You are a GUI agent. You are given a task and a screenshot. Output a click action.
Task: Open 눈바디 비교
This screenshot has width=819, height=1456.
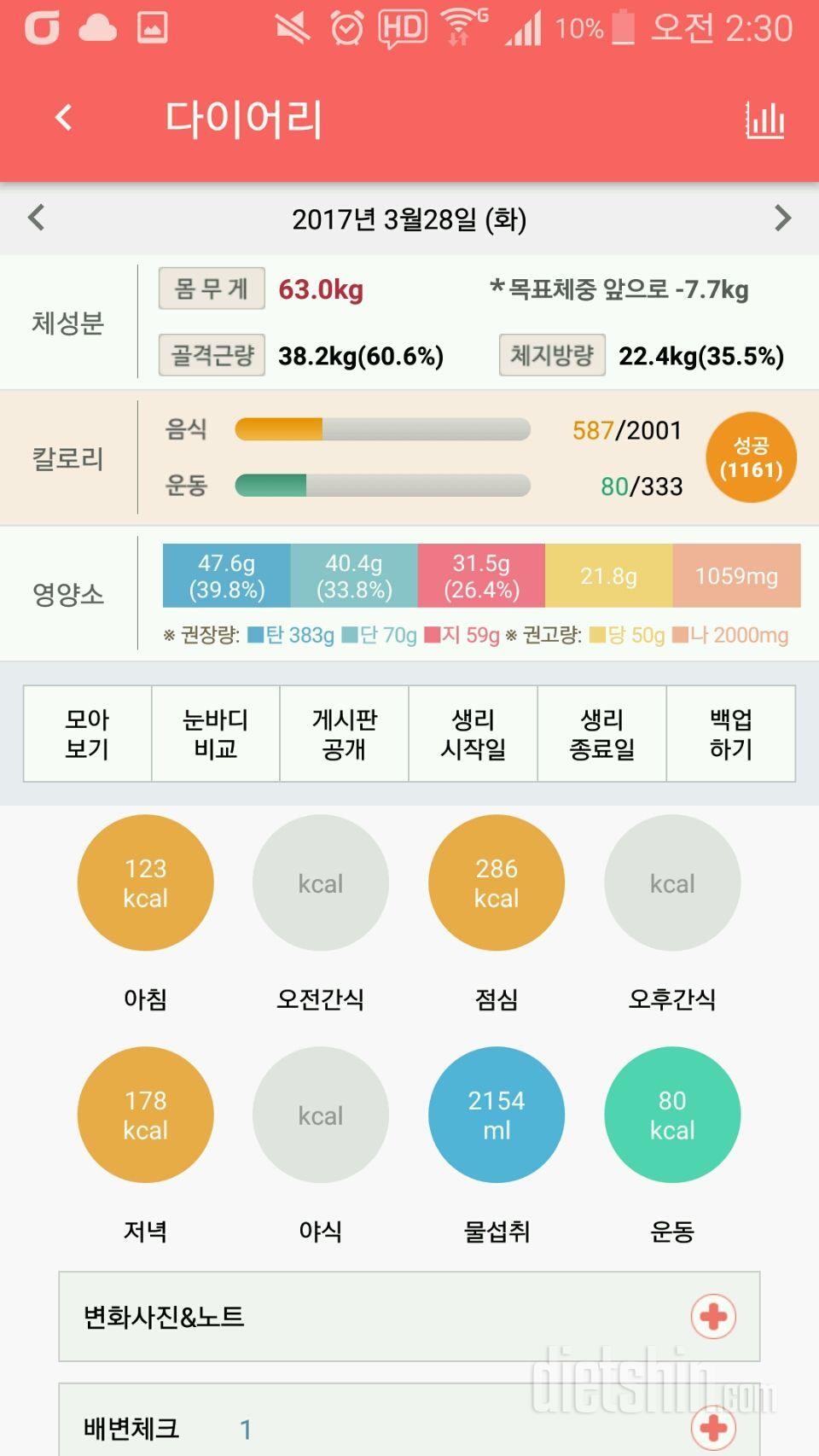(216, 734)
